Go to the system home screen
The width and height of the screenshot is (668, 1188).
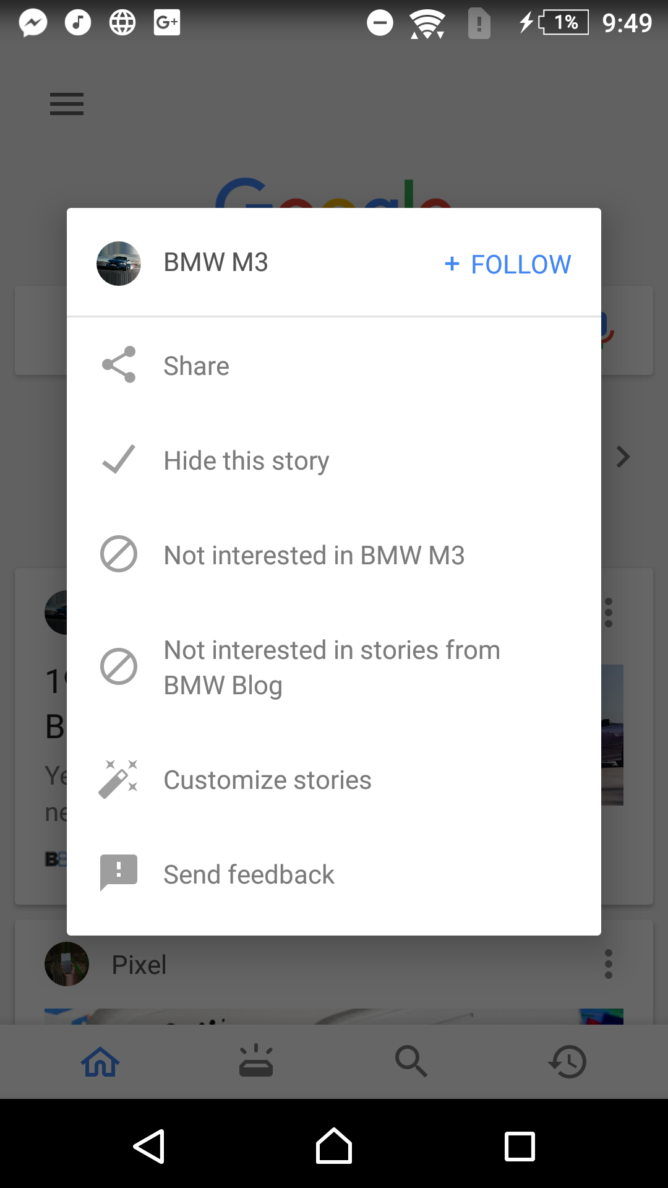pos(334,1146)
